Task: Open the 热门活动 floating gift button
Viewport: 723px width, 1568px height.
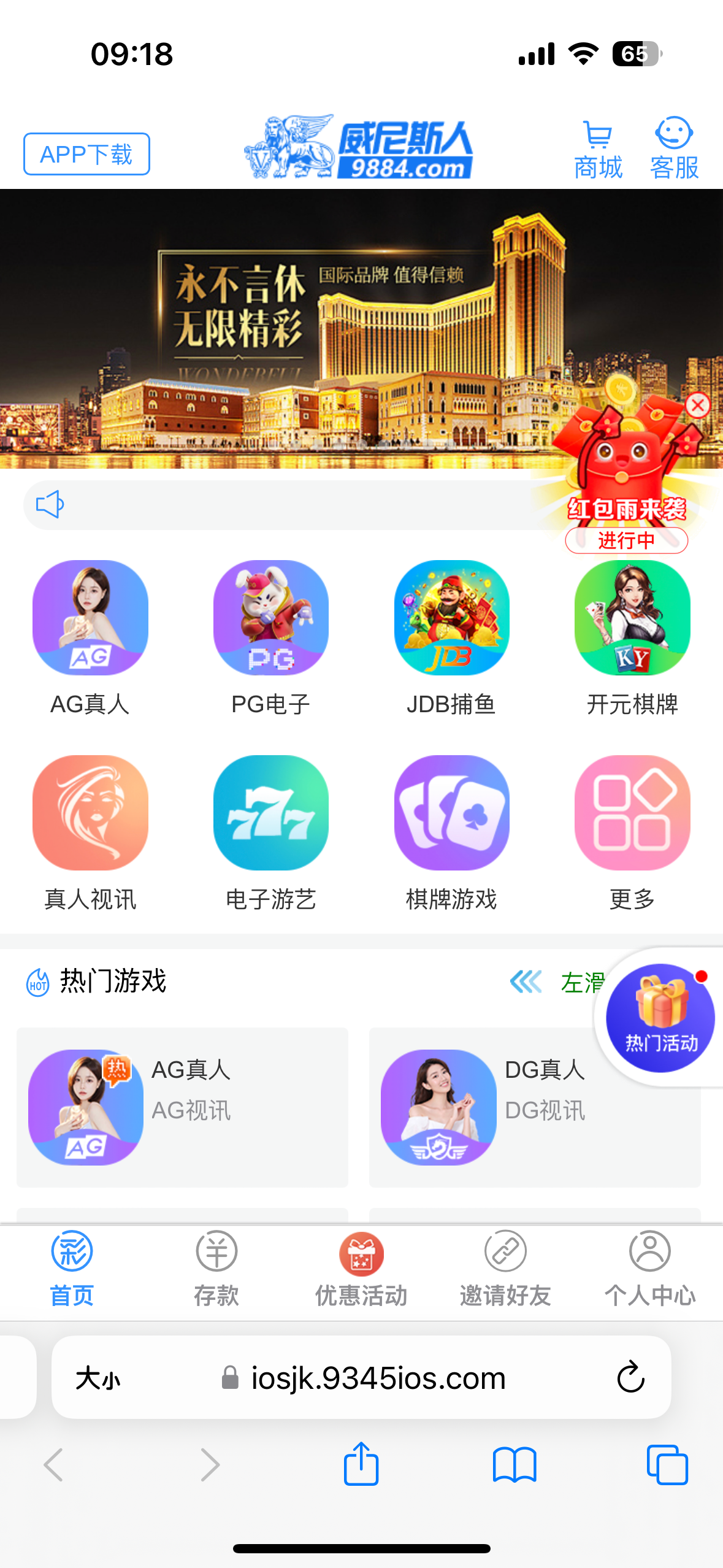Action: (660, 1018)
